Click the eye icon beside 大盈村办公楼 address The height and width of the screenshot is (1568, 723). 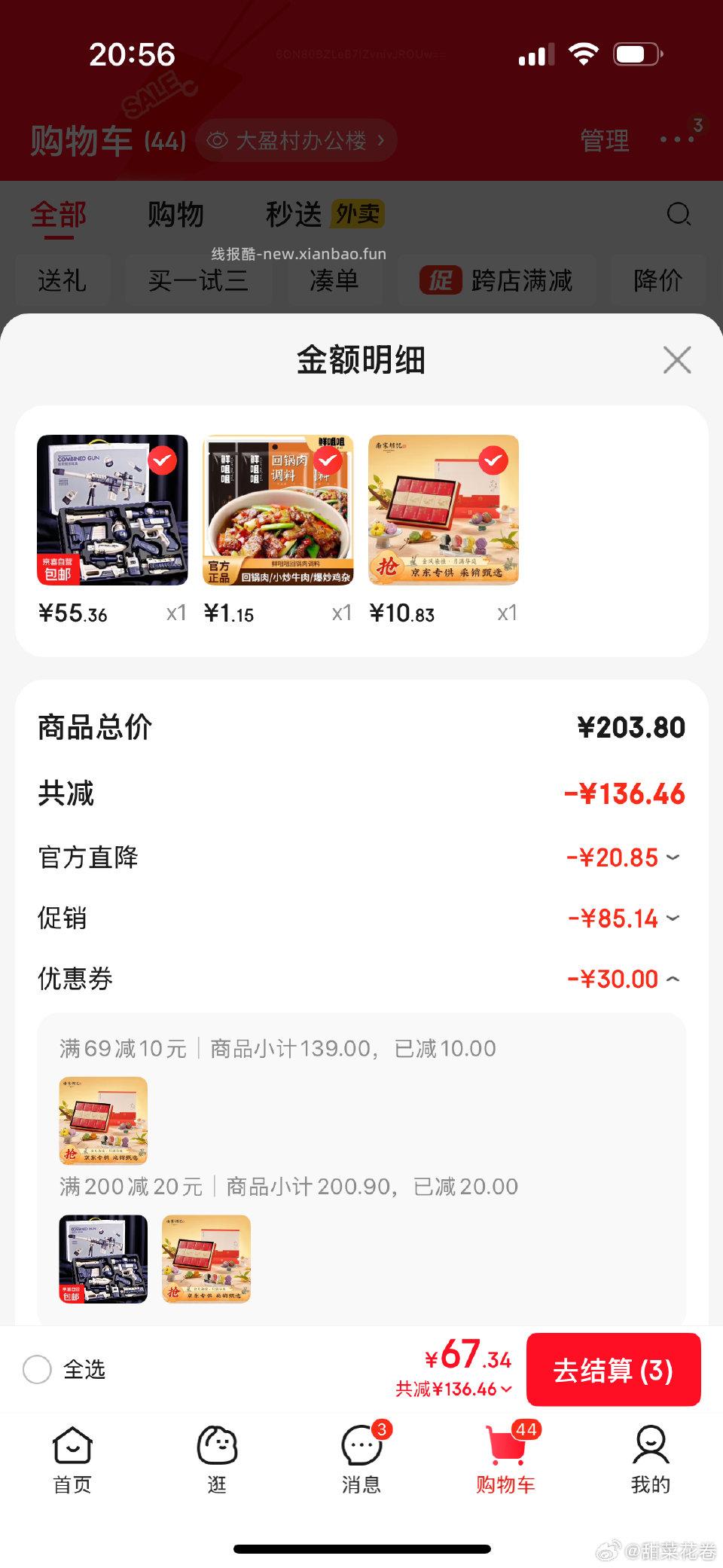pyautogui.click(x=218, y=141)
